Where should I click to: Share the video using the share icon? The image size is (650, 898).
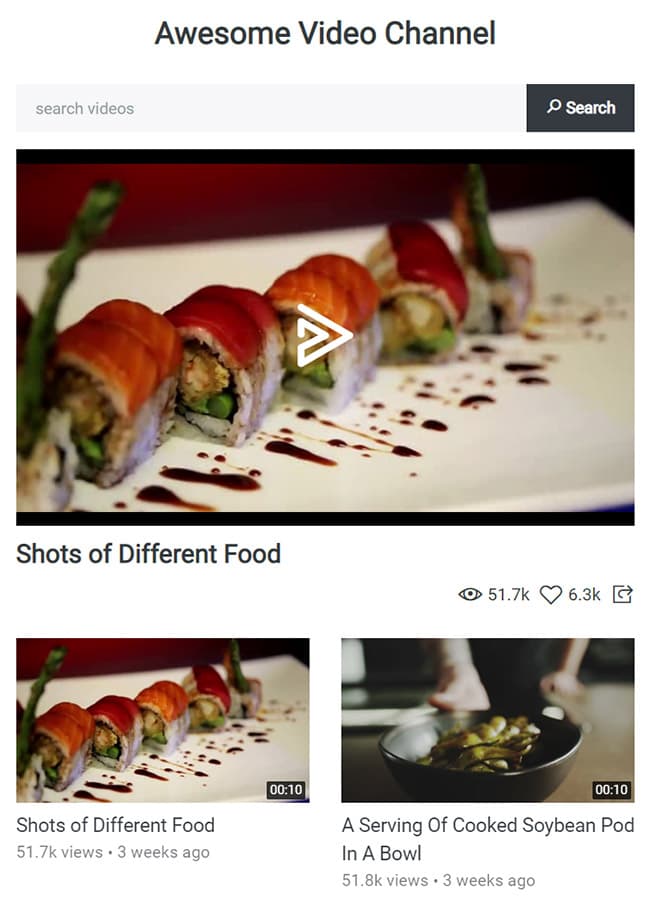[623, 595]
